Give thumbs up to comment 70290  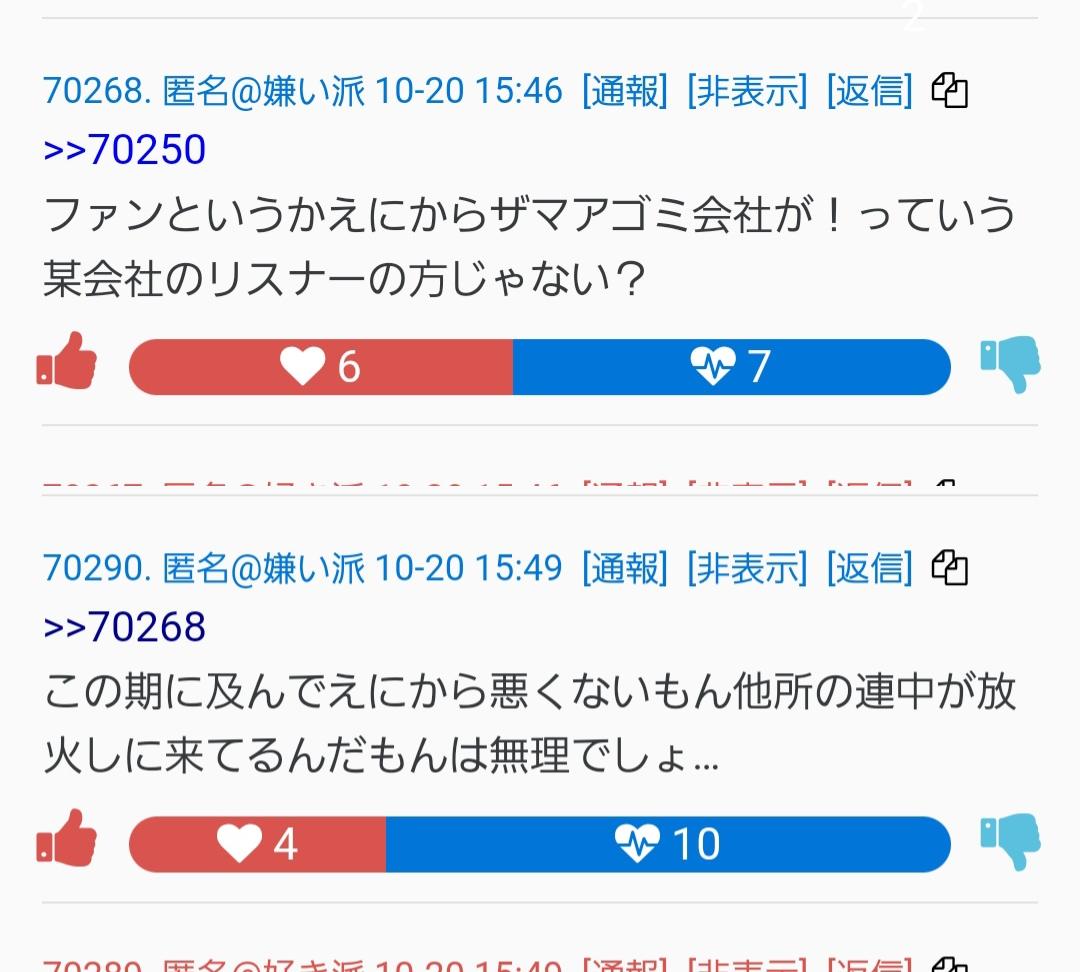tap(67, 839)
